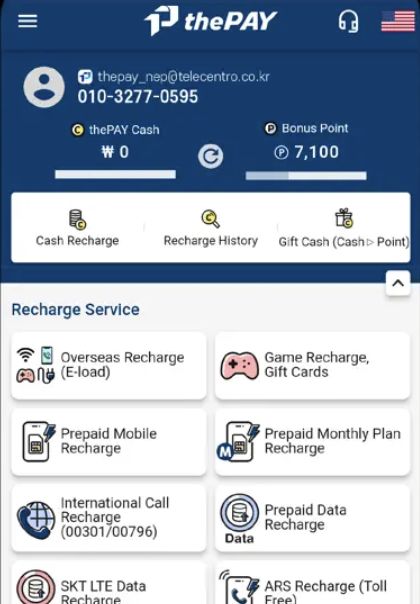Viewport: 420px width, 604px height.
Task: Refresh the cash and point balances
Action: [x=210, y=156]
